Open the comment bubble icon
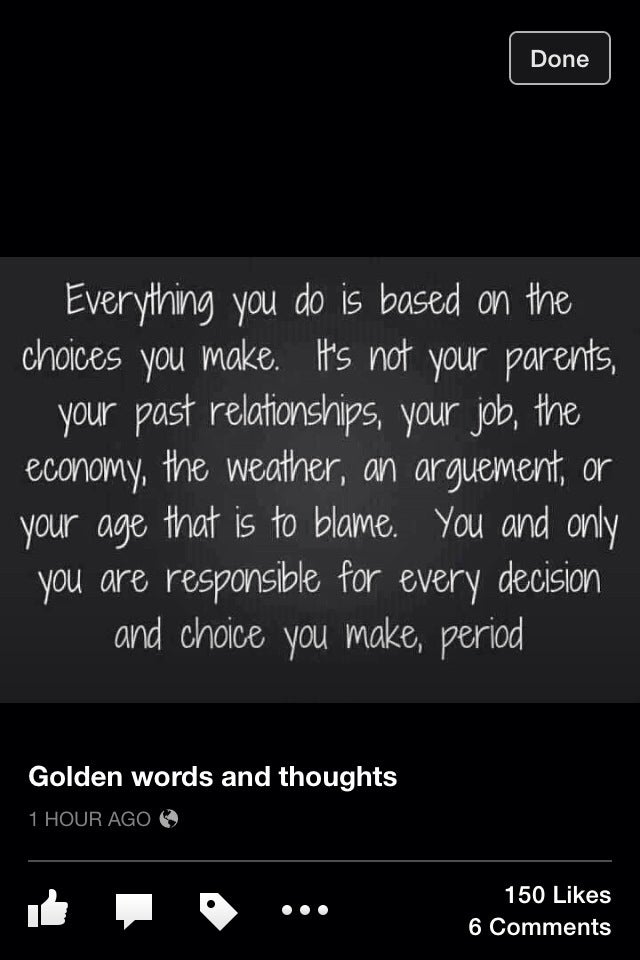The image size is (640, 960). [133, 909]
